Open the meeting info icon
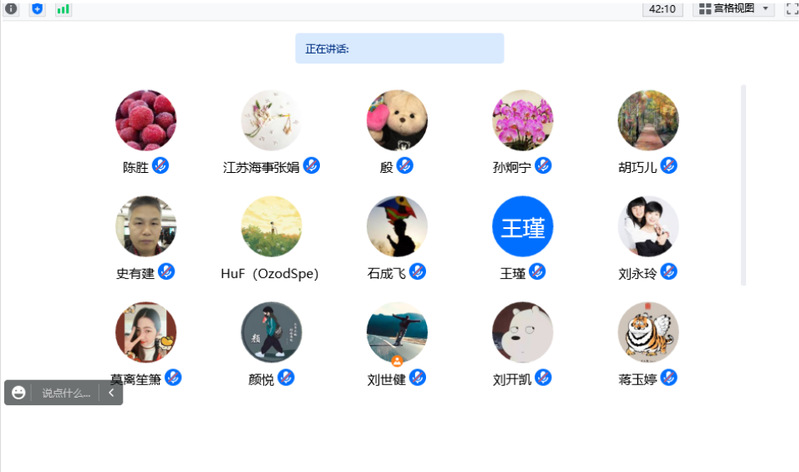This screenshot has width=799, height=472. 11,8
